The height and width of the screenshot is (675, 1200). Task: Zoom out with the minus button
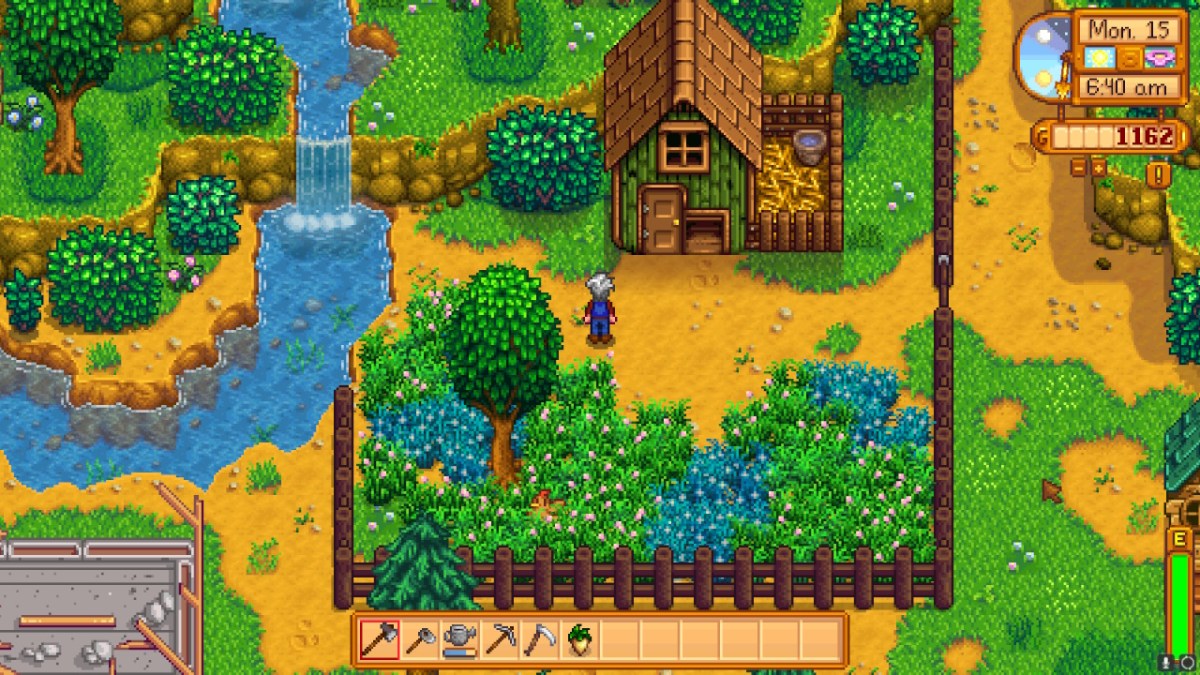click(1079, 167)
